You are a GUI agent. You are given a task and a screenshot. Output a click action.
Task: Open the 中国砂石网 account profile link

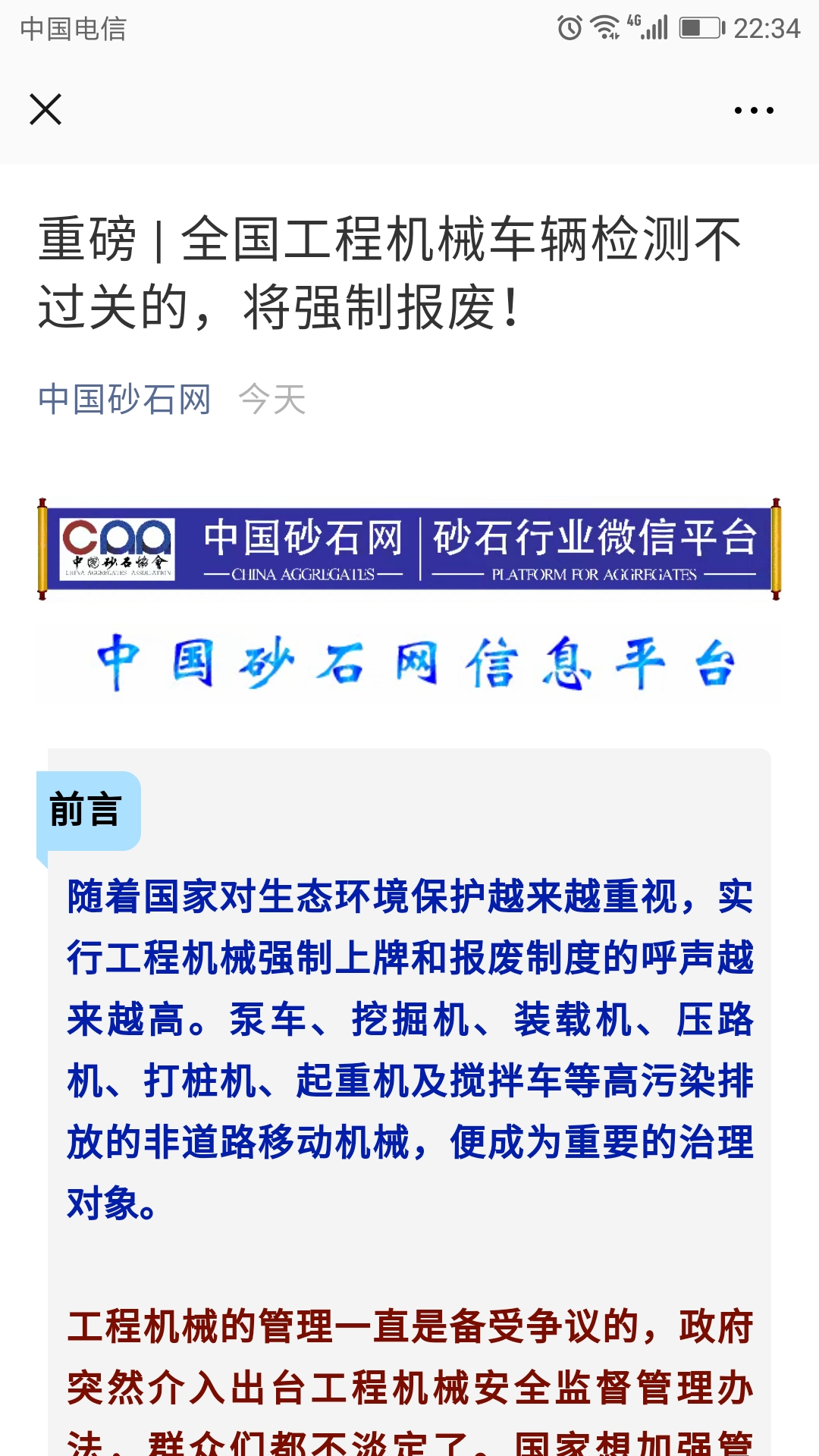tap(124, 399)
